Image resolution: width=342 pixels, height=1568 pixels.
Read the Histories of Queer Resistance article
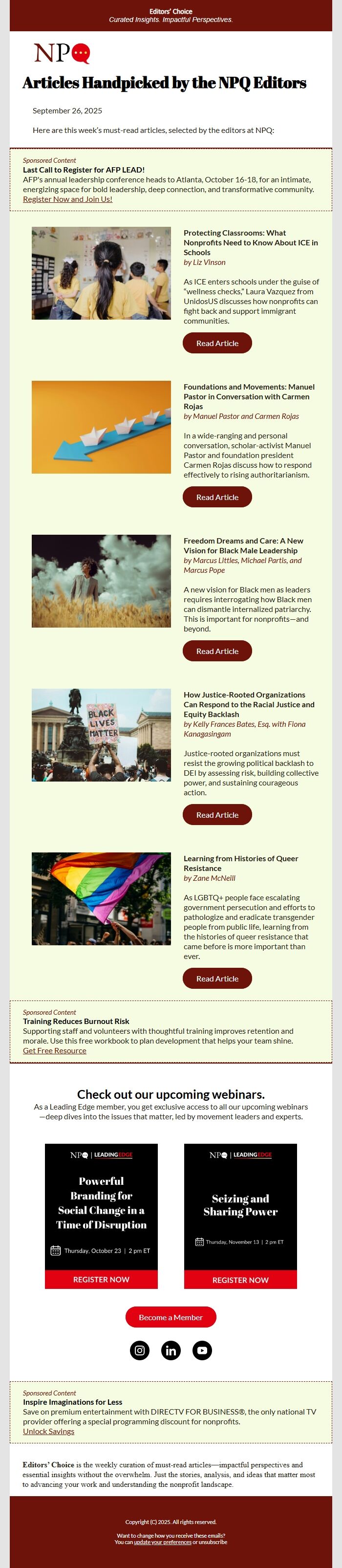tap(217, 979)
